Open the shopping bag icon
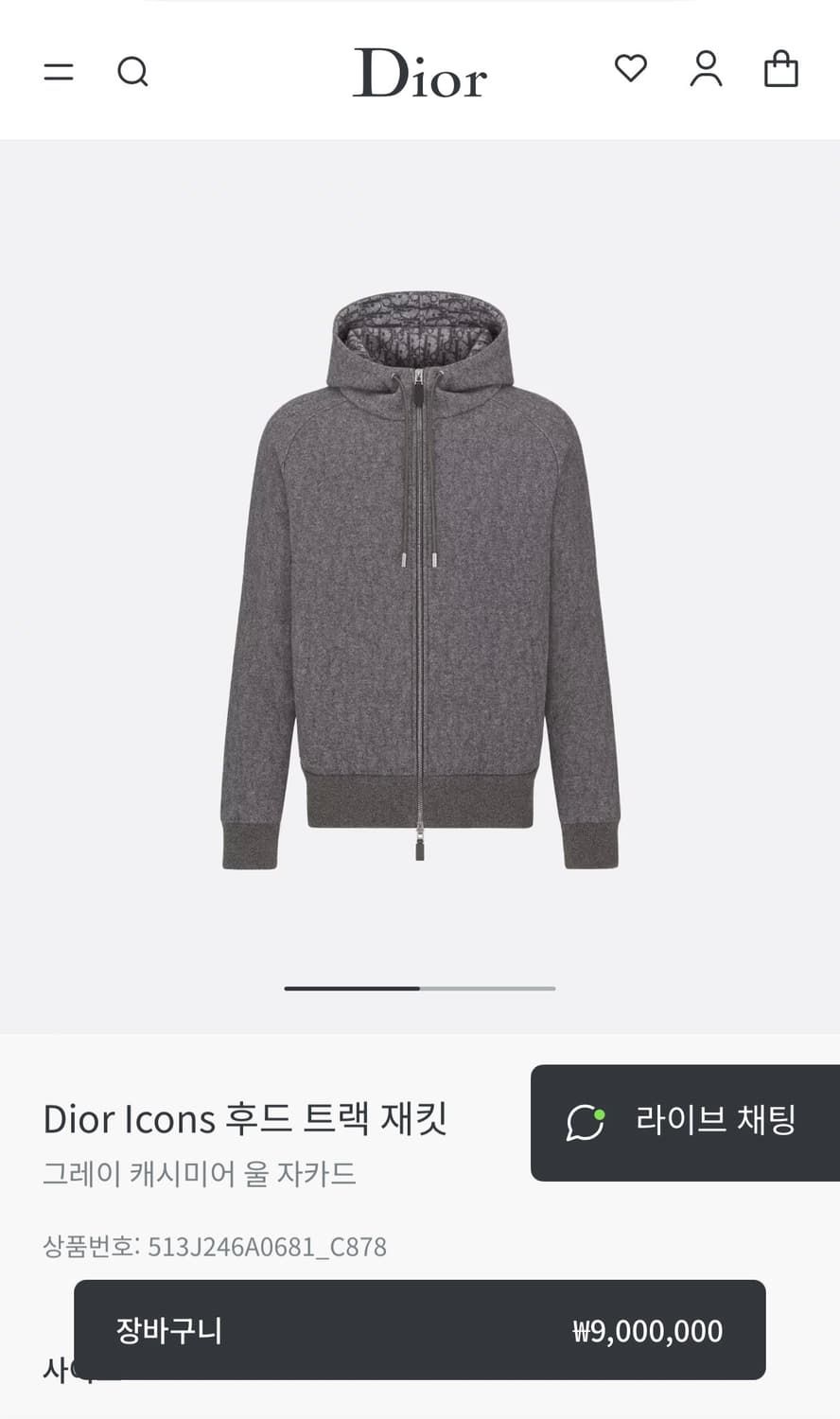This screenshot has width=840, height=1419. coord(780,69)
